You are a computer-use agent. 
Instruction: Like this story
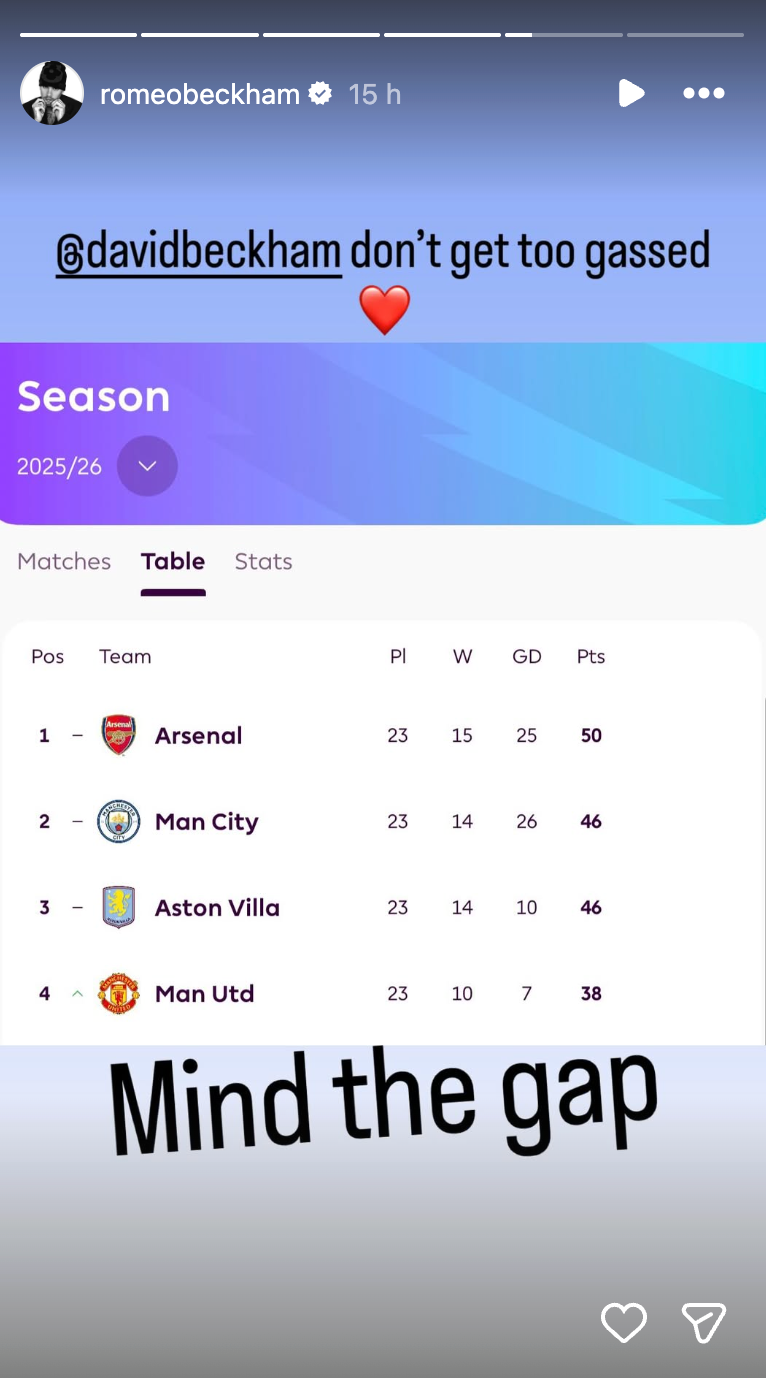623,1322
